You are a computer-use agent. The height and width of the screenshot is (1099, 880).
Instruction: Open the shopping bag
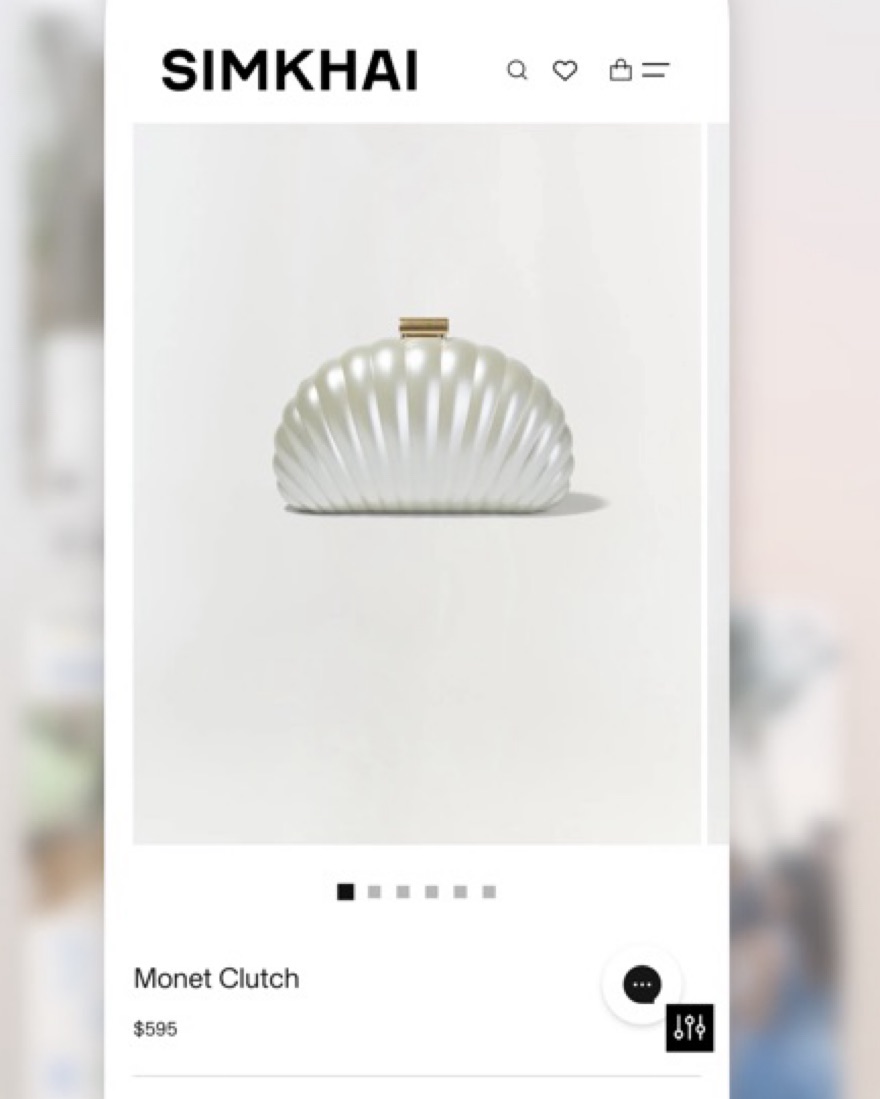pos(621,70)
